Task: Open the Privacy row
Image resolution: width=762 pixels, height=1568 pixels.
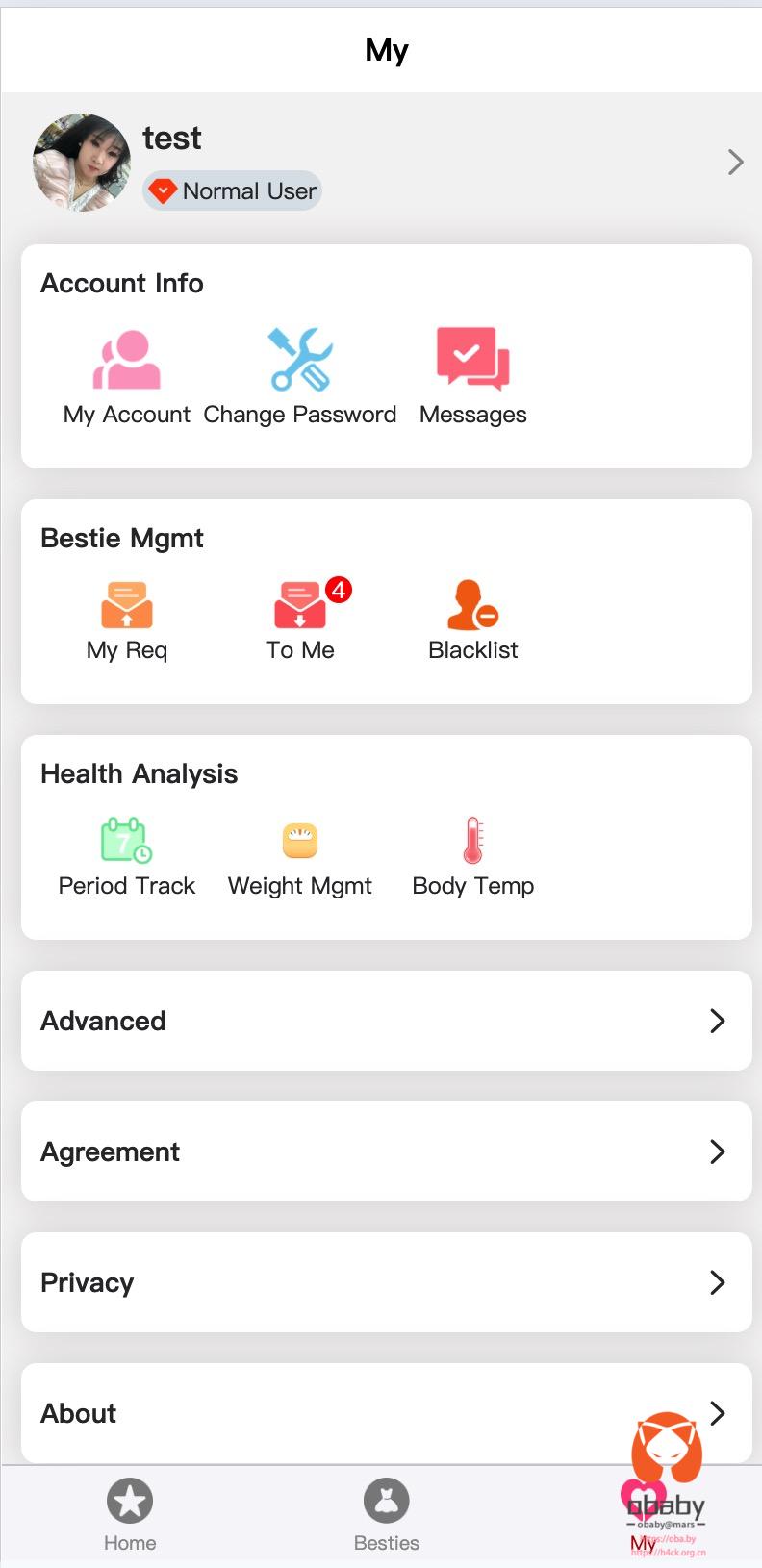Action: tap(386, 1282)
